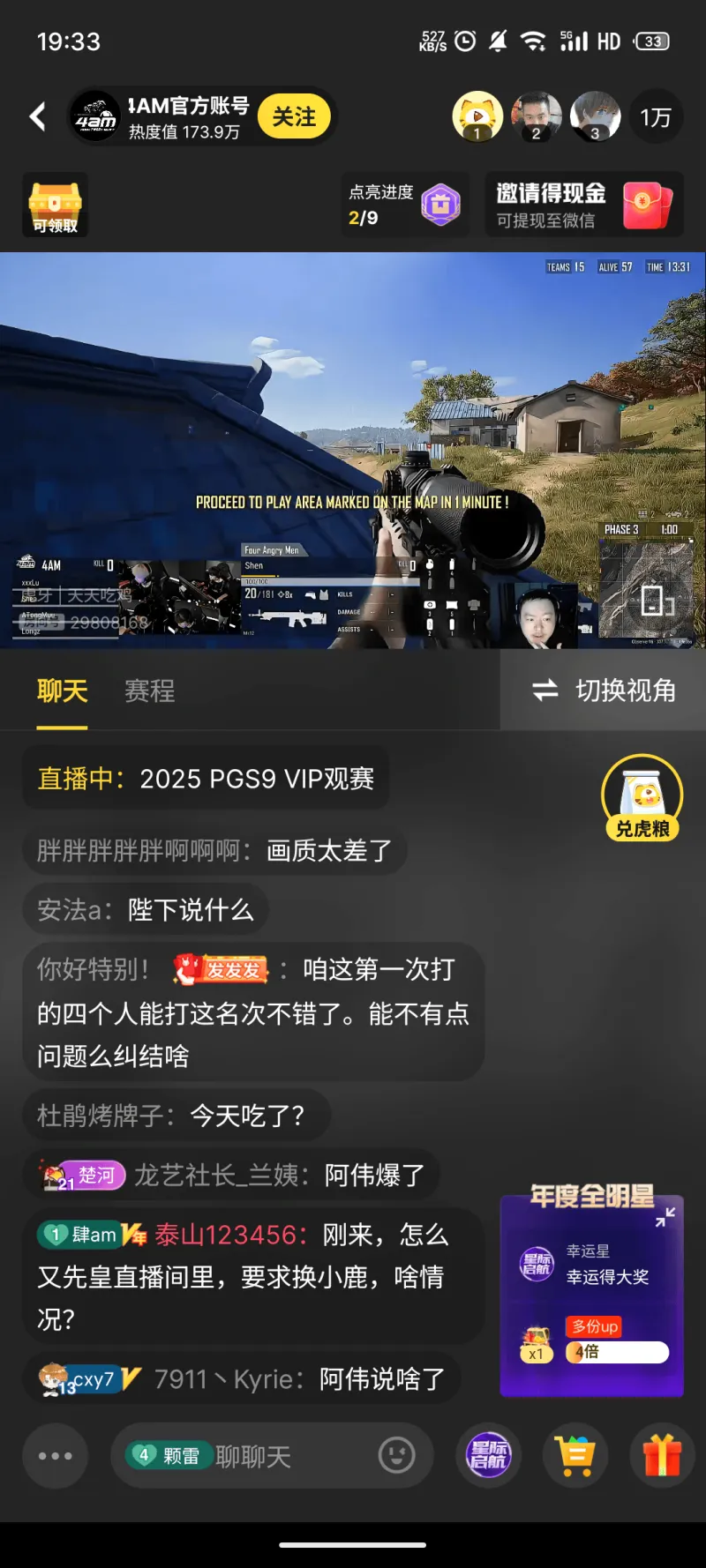Open the 邀请得现金 invite banner
Viewport: 706px width, 1568px height.
[x=583, y=205]
